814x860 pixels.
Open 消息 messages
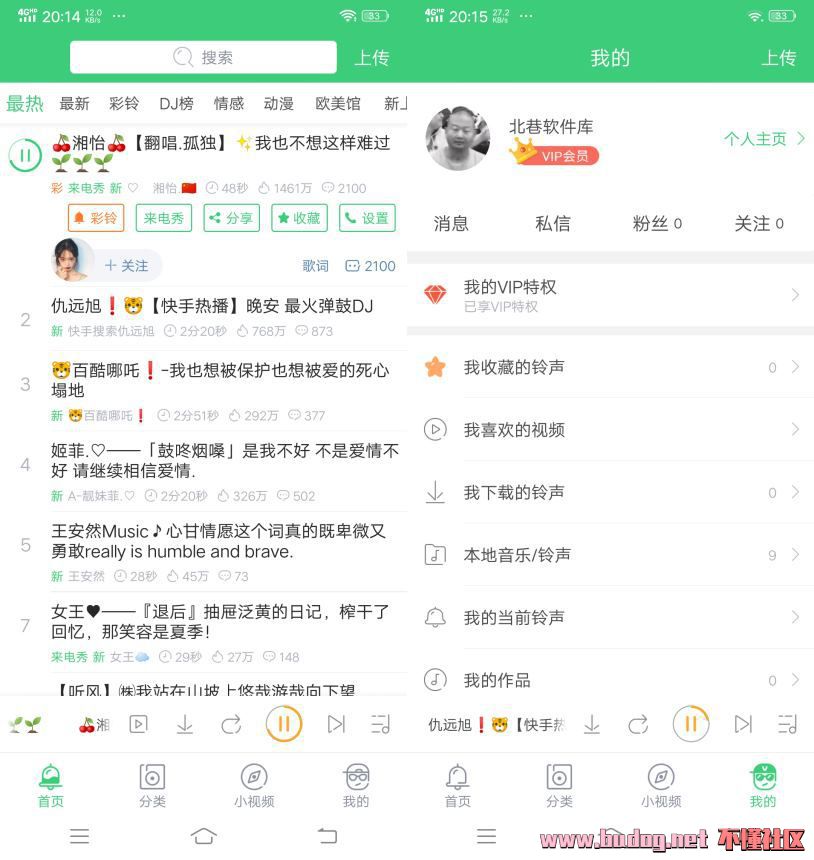point(451,224)
